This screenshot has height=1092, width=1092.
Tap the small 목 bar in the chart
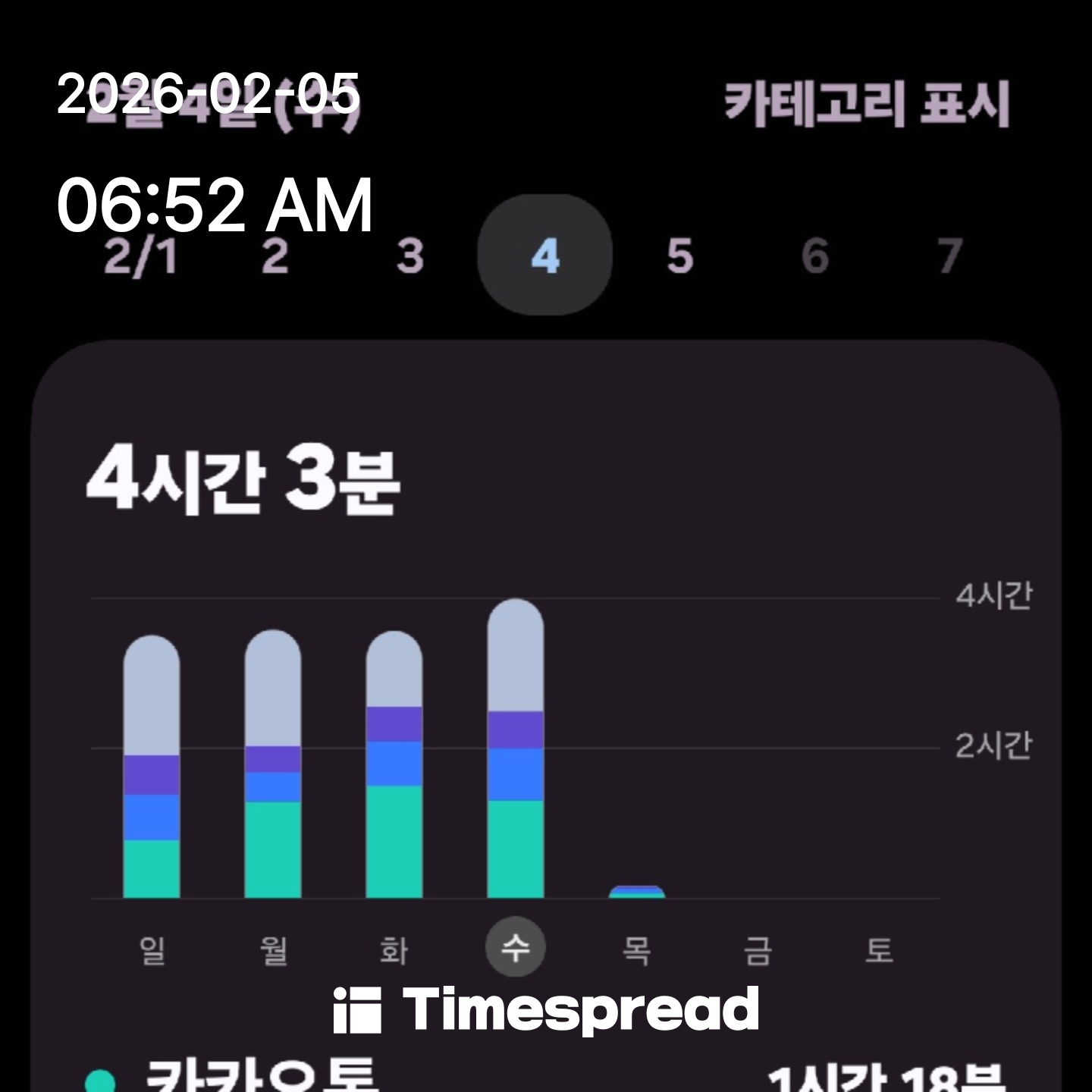(637, 892)
